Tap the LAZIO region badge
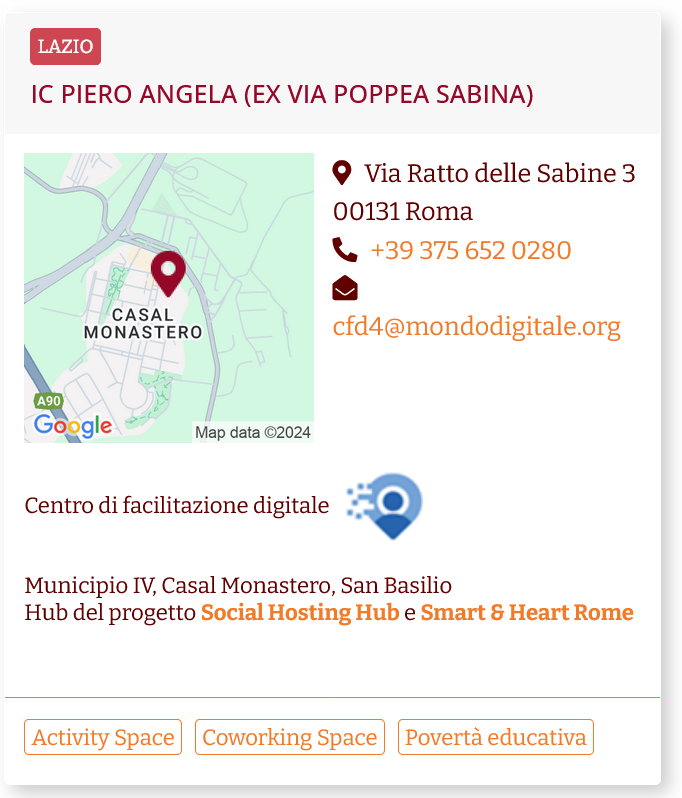 point(65,47)
